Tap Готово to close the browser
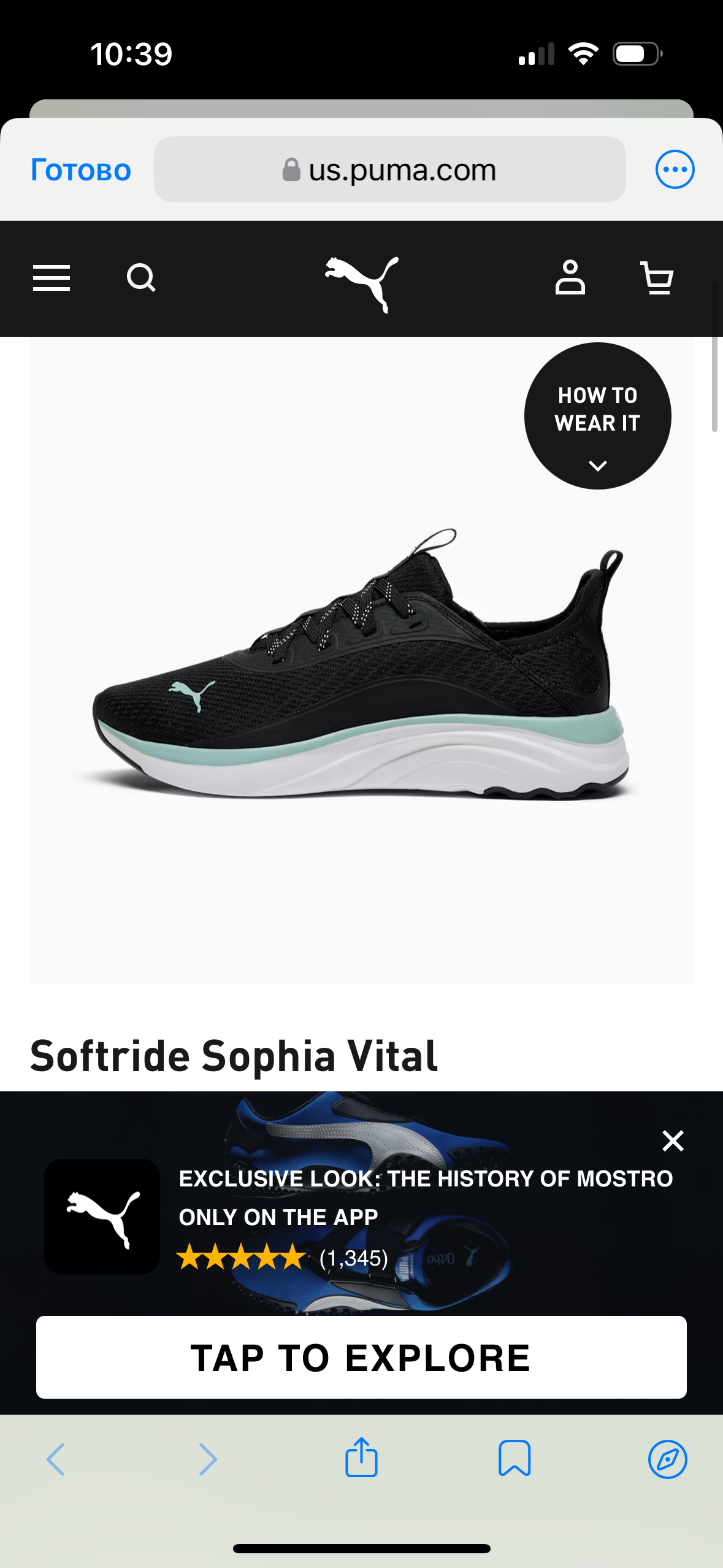Screen dimensions: 723x1568 pos(81,170)
